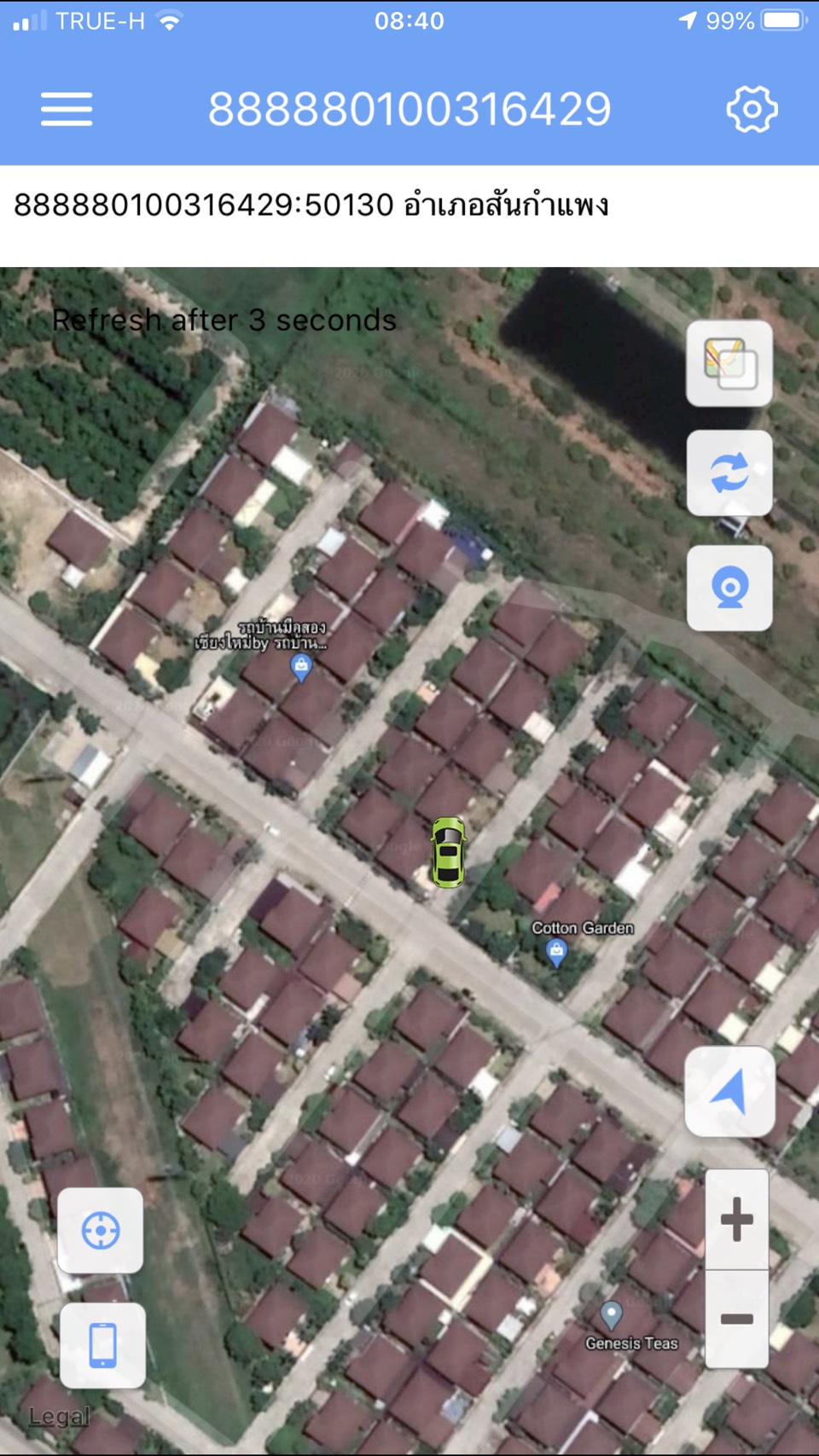Viewport: 819px width, 1456px height.
Task: Select the Cotton Garden place pin
Action: click(x=556, y=951)
